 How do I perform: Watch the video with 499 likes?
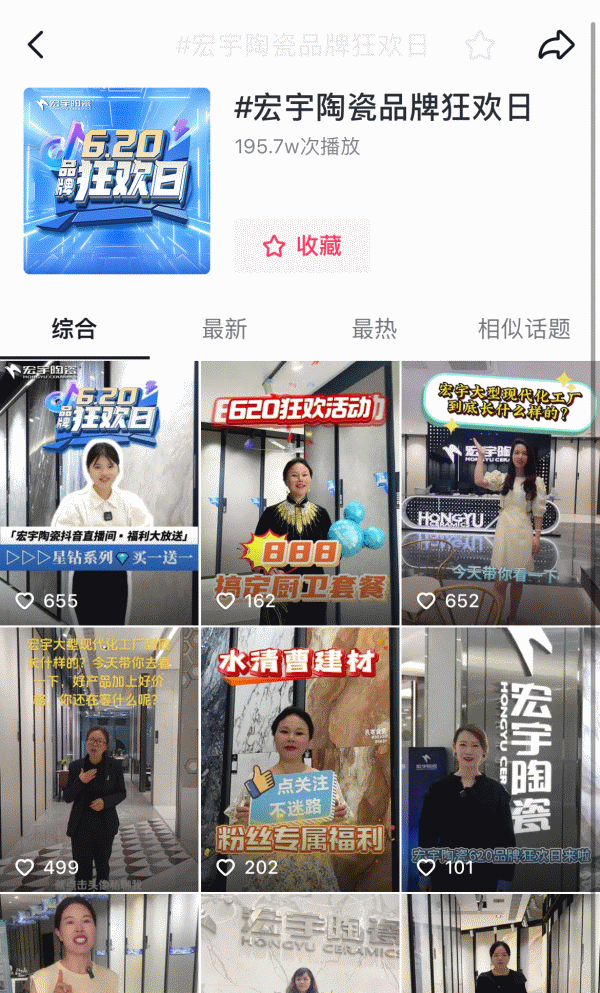(x=99, y=759)
